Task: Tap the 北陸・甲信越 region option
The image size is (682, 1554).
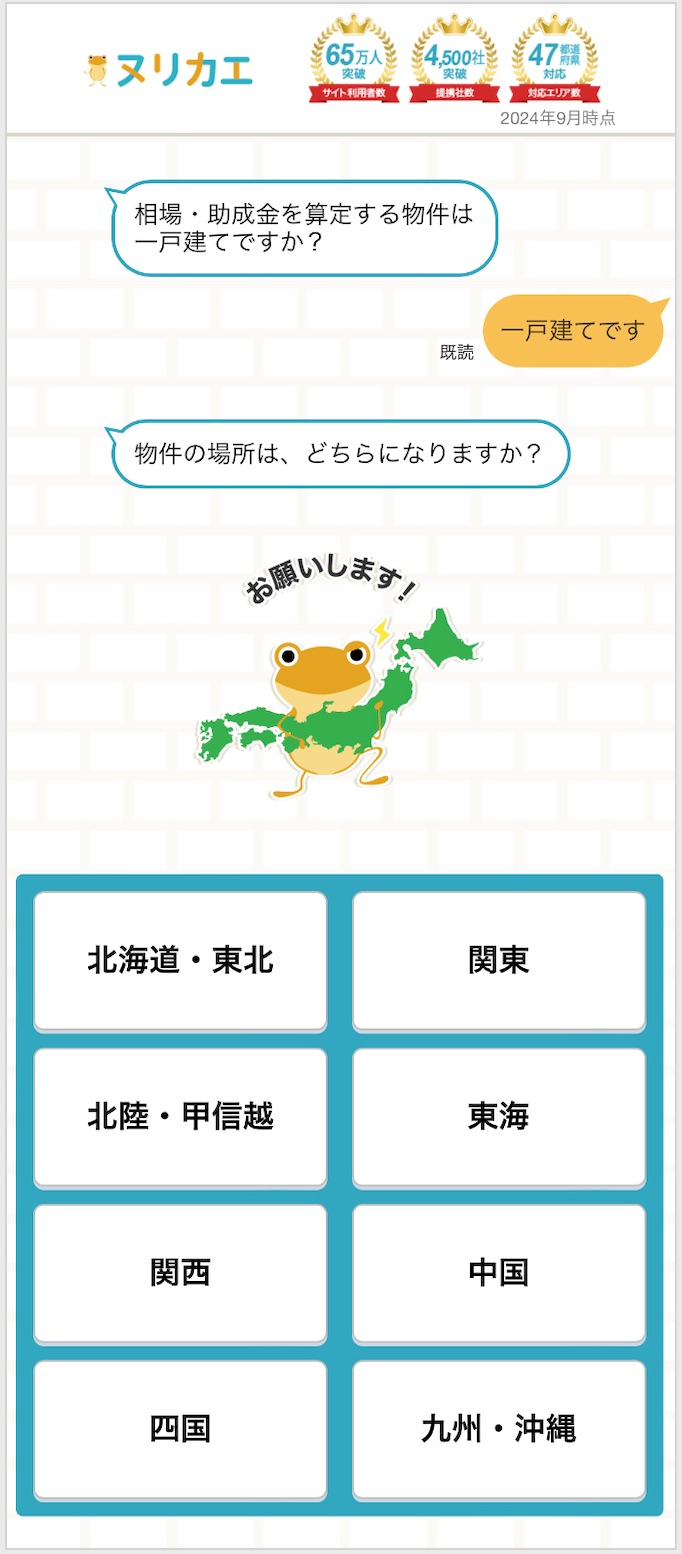Action: tap(180, 1117)
